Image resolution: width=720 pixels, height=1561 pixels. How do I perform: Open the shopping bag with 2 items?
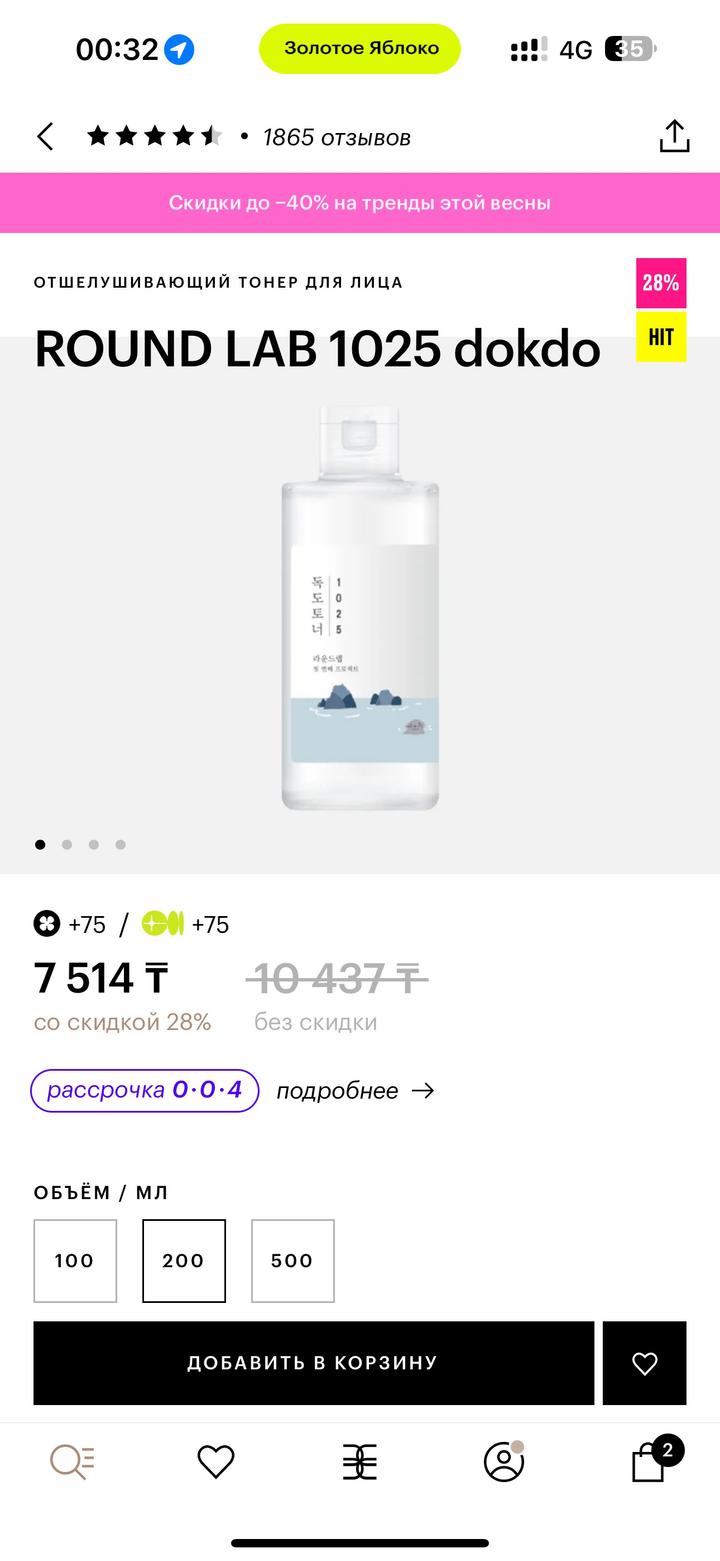pos(649,1463)
